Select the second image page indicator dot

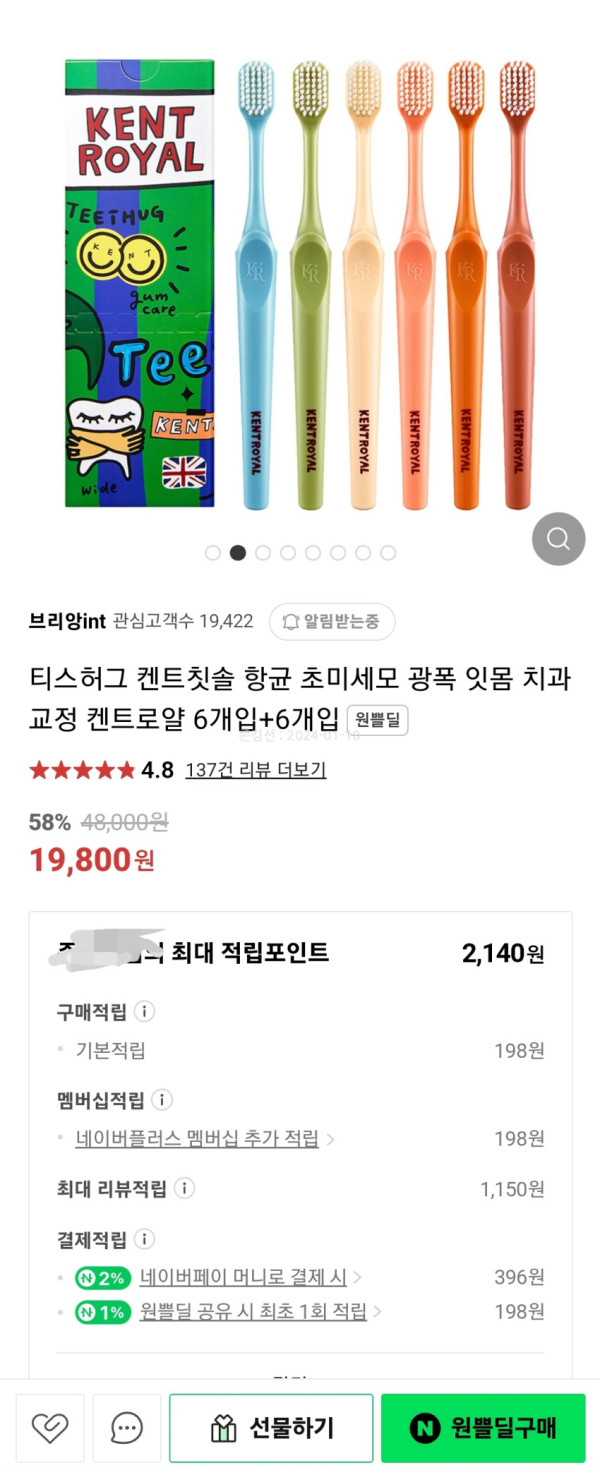pos(238,553)
